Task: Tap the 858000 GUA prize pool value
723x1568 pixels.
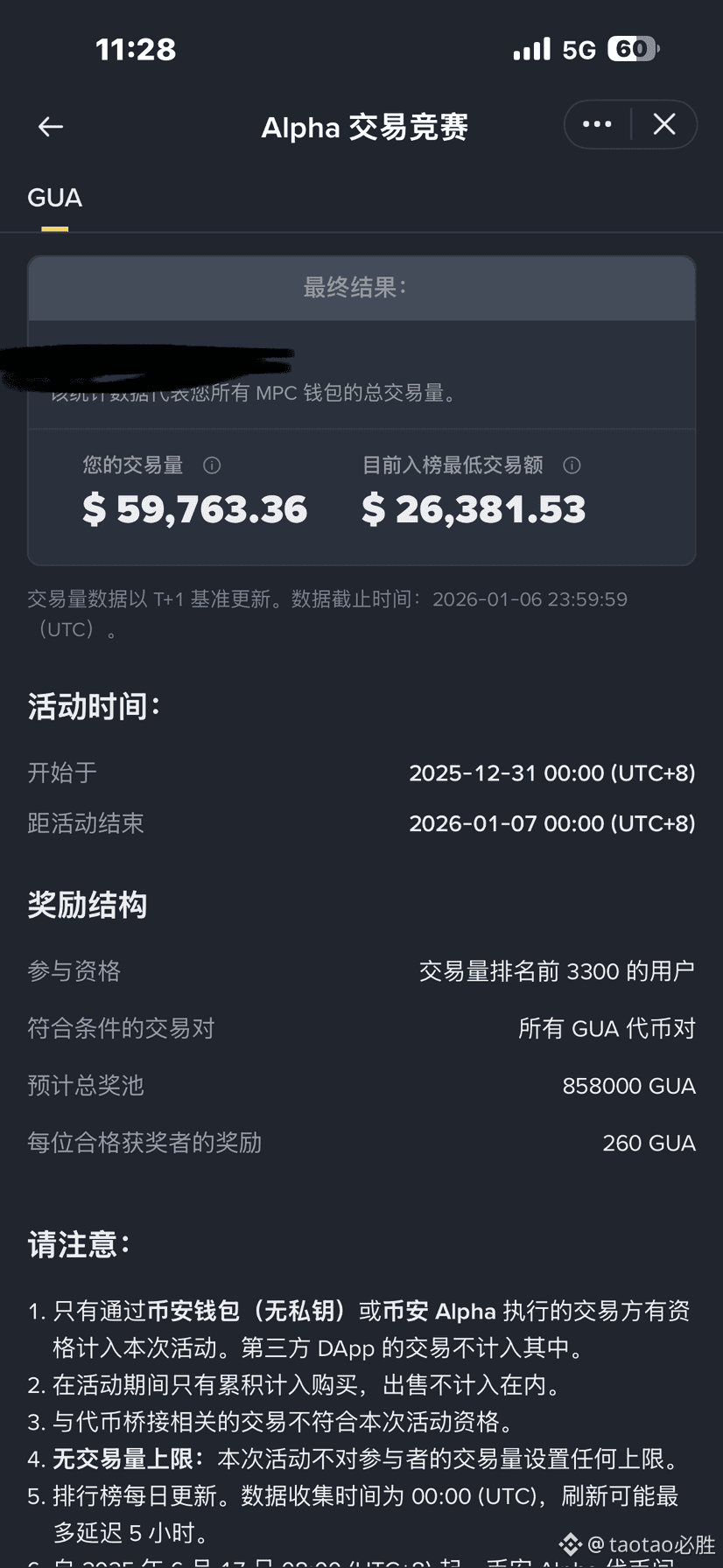Action: tap(629, 1085)
